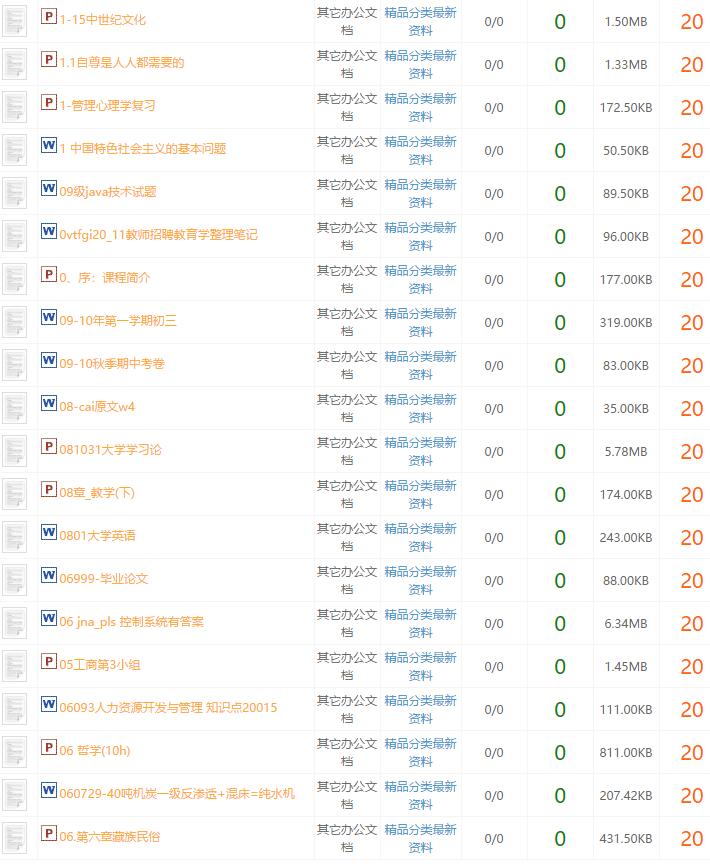Open 060729-40吨机炭一级反渗透+混床=纯水机
The height and width of the screenshot is (867, 710).
click(x=177, y=794)
